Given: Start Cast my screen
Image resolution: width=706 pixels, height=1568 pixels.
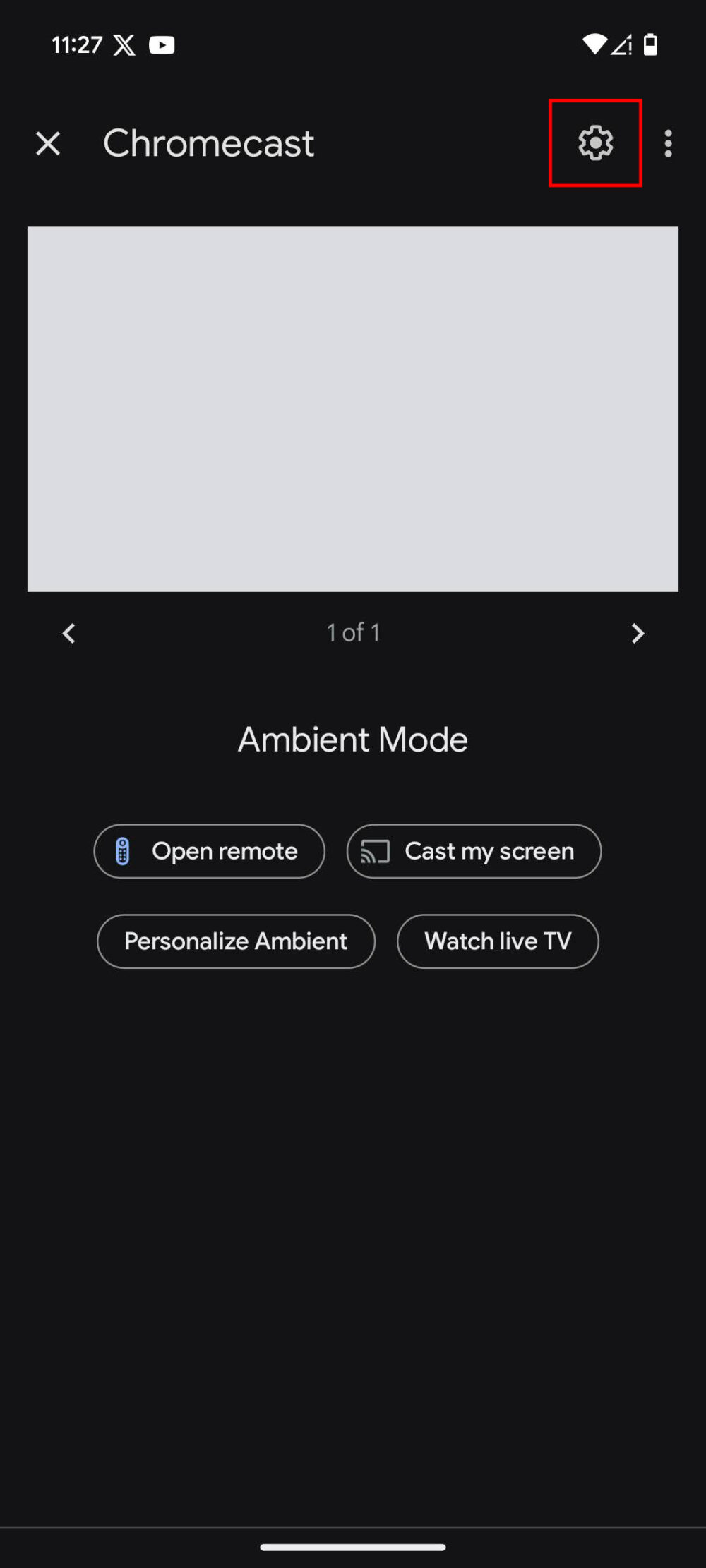Looking at the screenshot, I should tap(474, 851).
